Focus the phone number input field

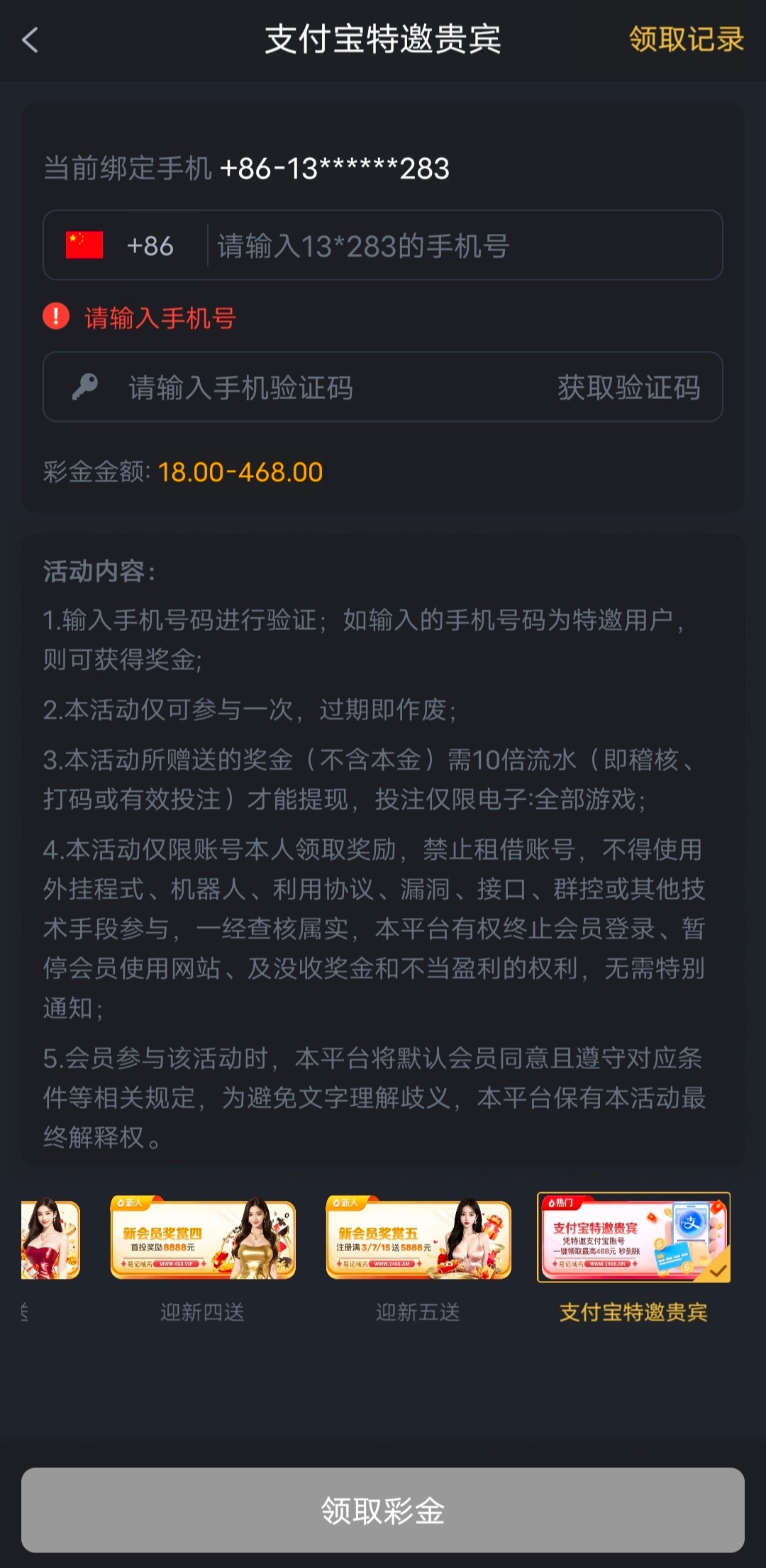tap(461, 246)
